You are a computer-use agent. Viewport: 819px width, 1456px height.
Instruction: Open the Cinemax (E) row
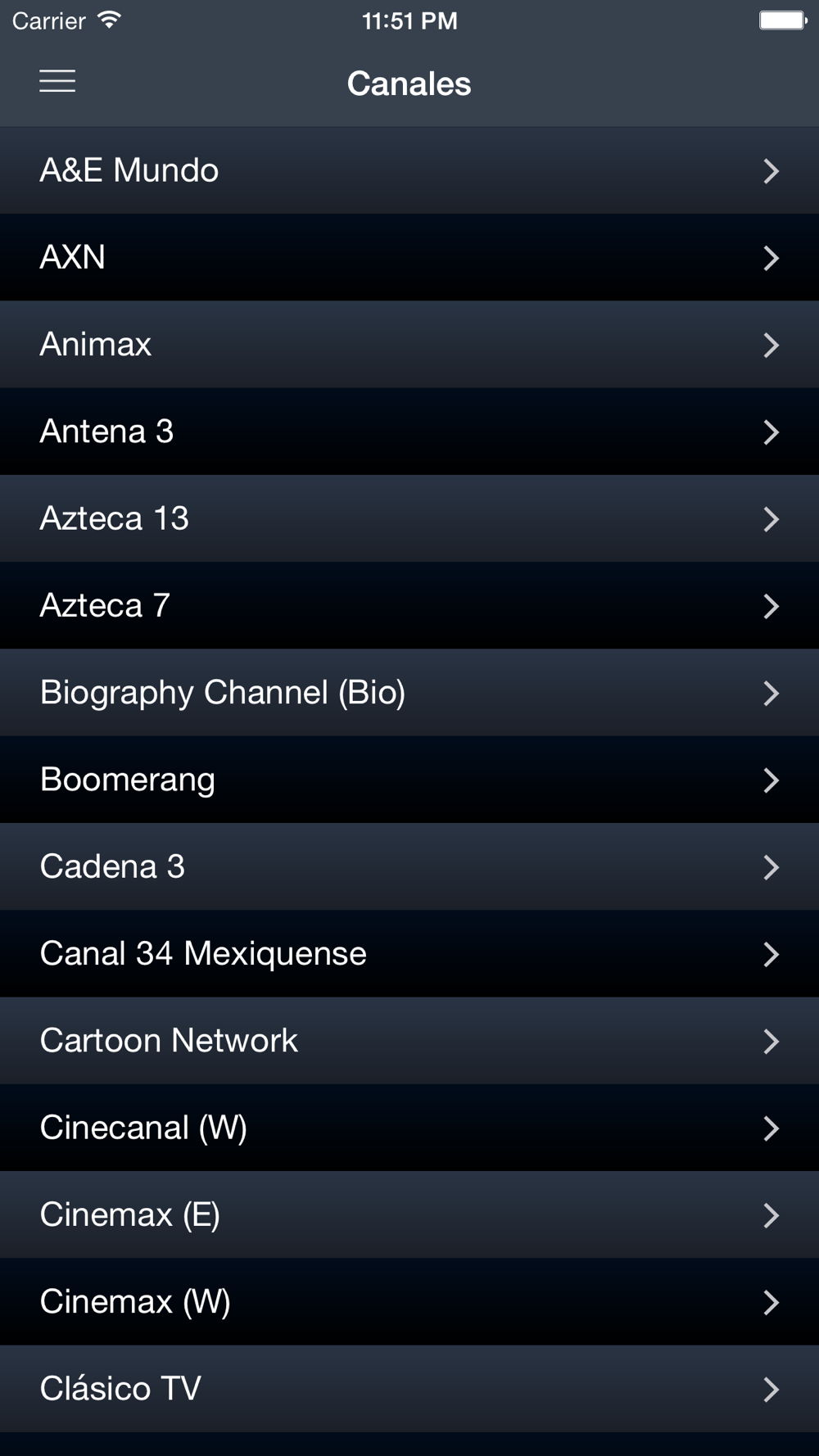[x=409, y=1214]
